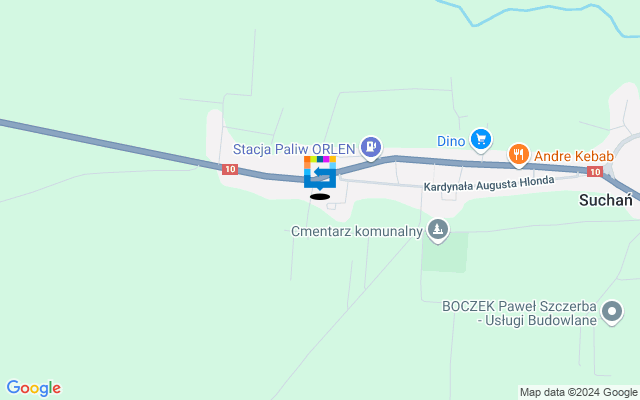This screenshot has height=400, width=640.
Task: Open the Andre Kebab restaurant pin
Action: [518, 155]
